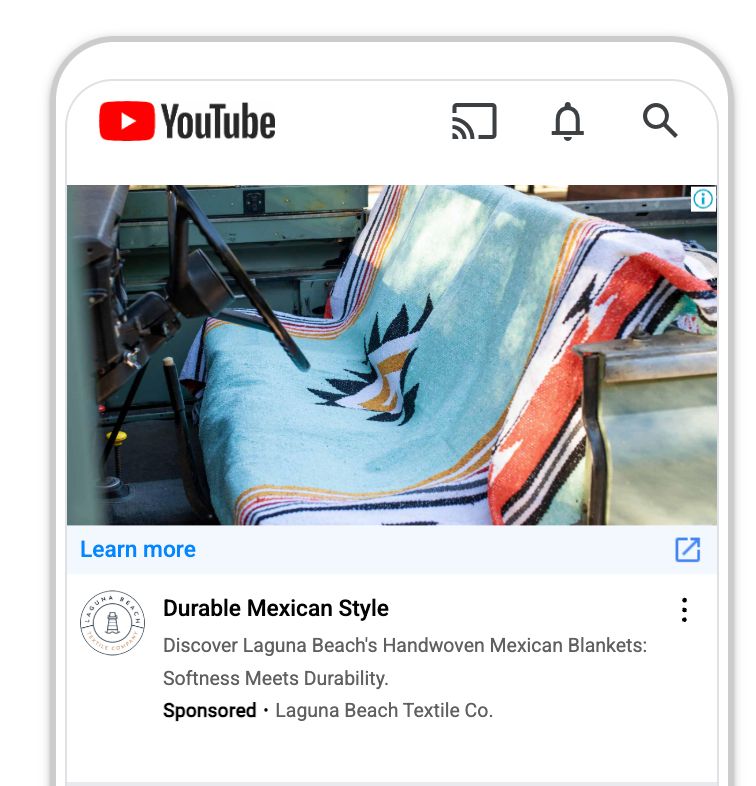
Task: Open the notifications bell
Action: 567,122
